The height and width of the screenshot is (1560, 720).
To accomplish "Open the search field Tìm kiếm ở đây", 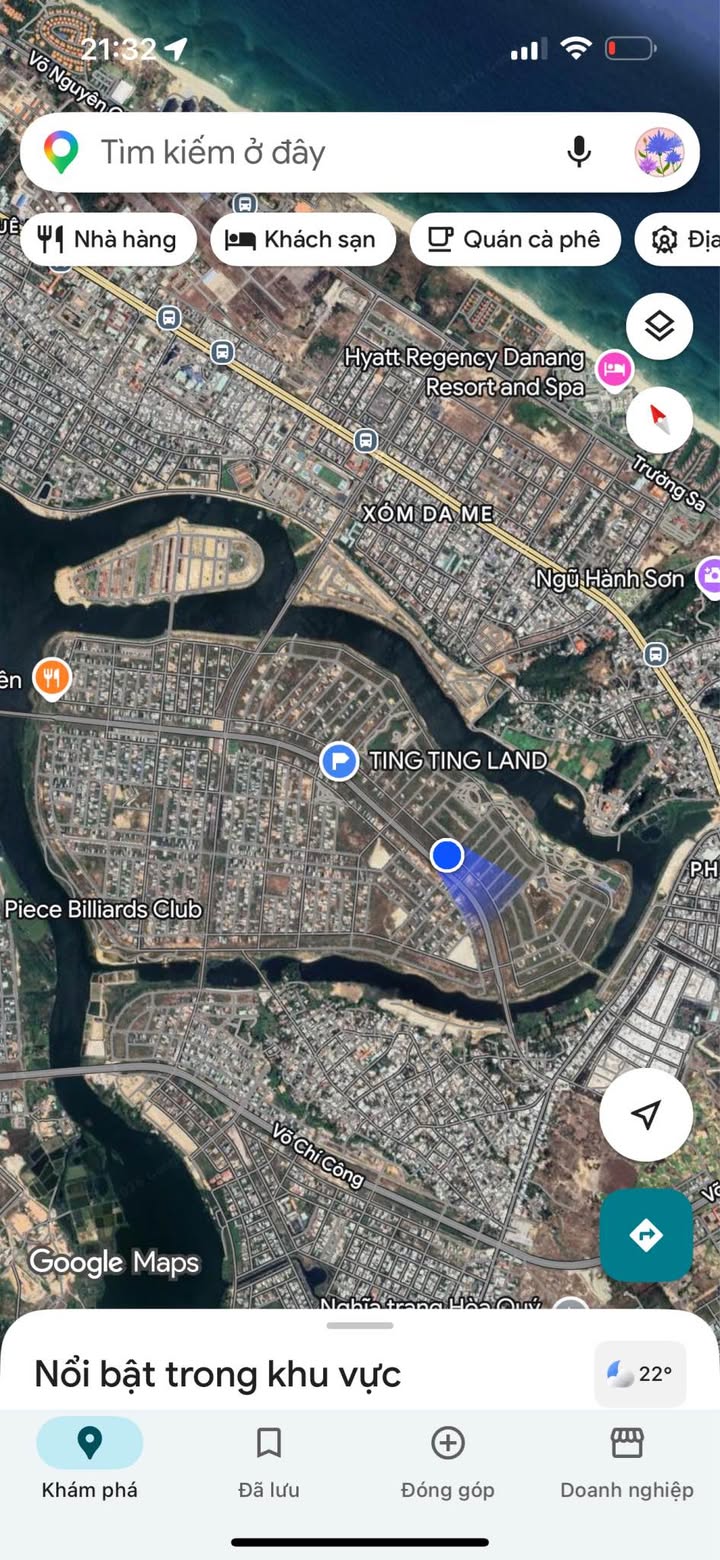I will pyautogui.click(x=300, y=152).
